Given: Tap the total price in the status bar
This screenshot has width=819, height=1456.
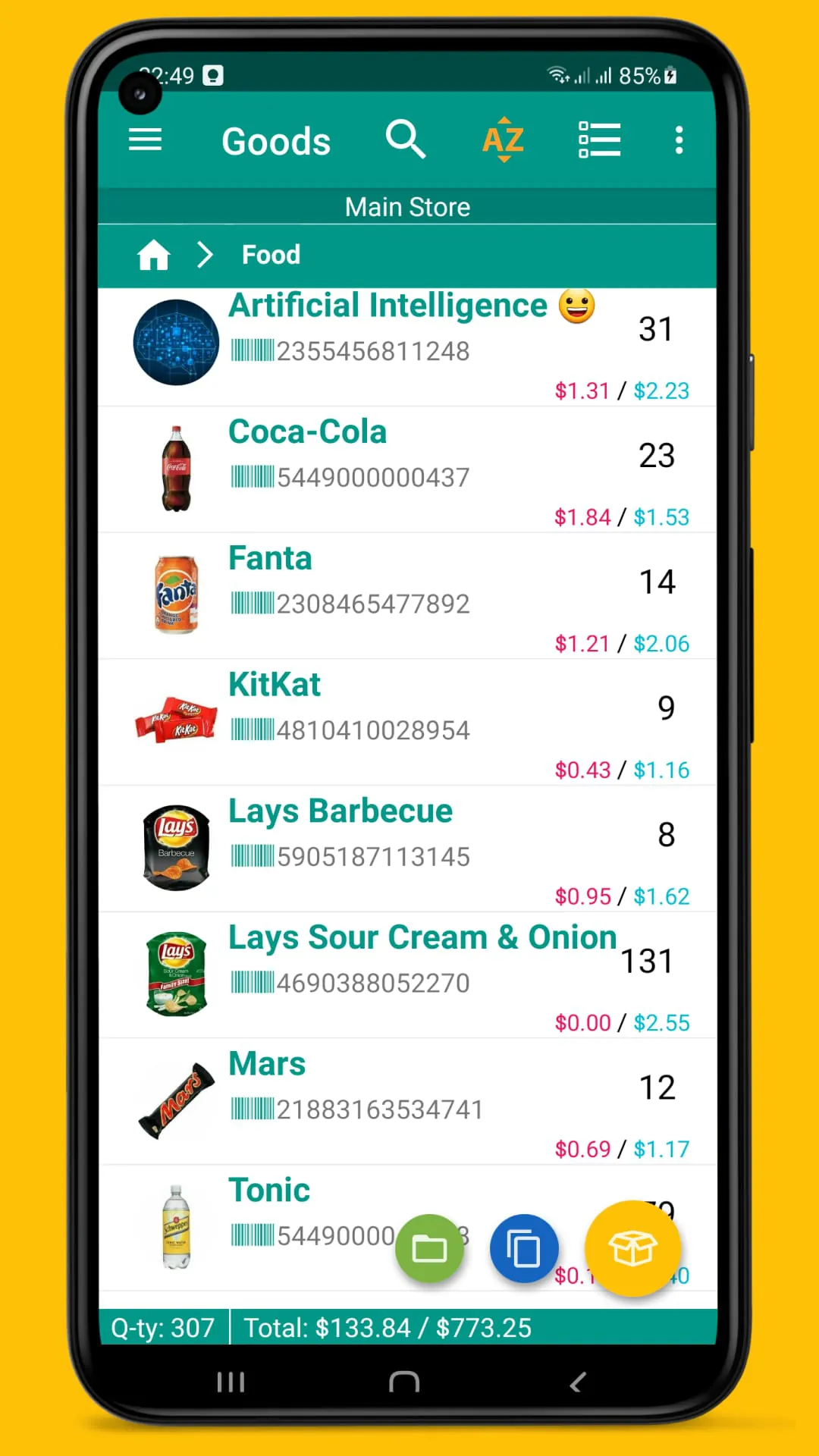Looking at the screenshot, I should pos(387,1328).
